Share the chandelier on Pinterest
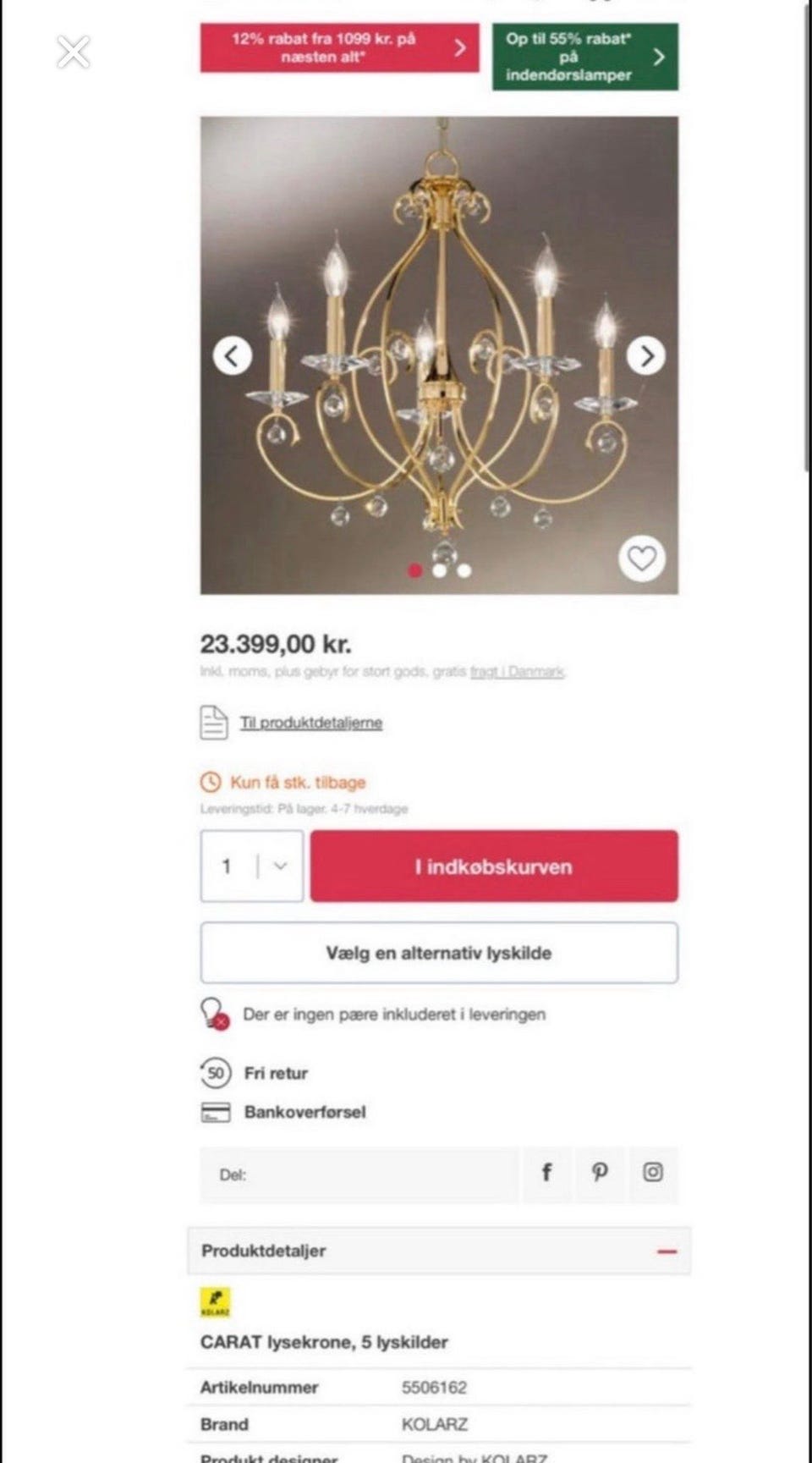812x1463 pixels. (x=601, y=1174)
